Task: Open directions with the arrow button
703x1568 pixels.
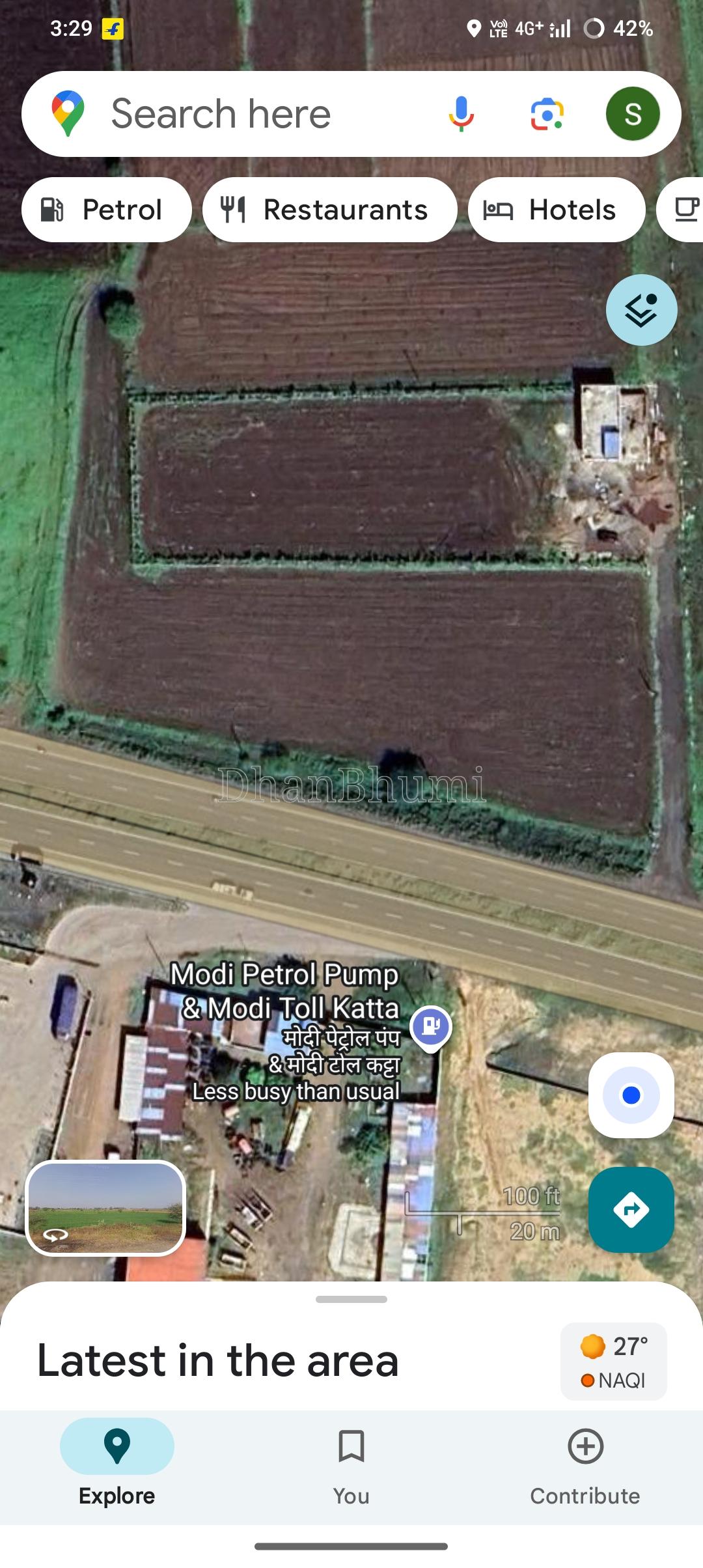Action: point(631,1210)
